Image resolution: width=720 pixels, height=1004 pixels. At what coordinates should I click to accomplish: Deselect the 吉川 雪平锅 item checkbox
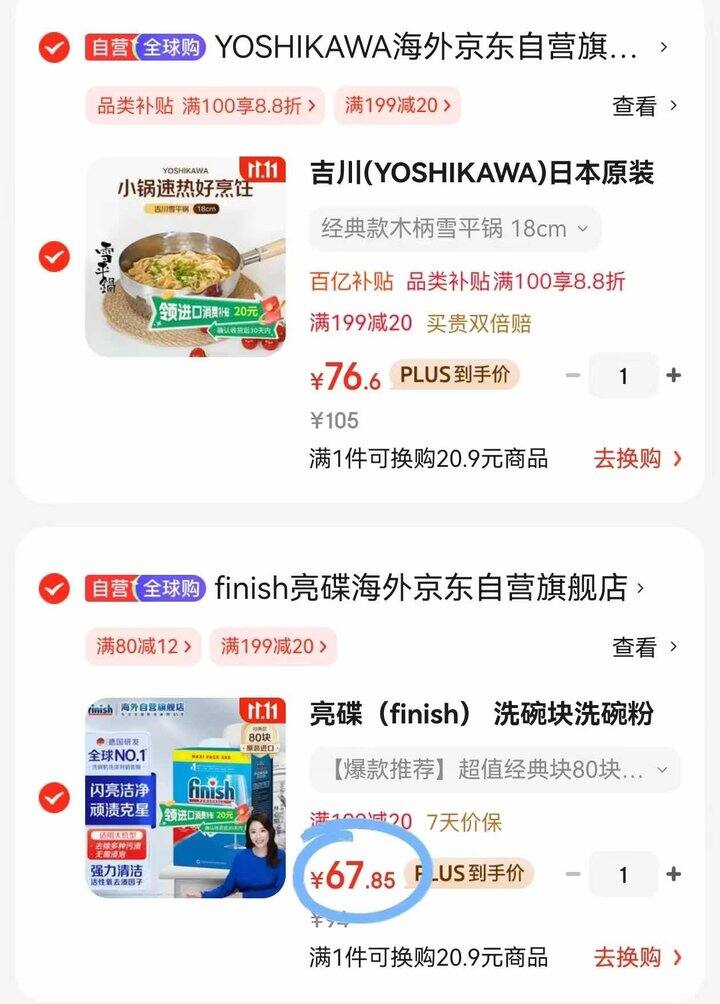click(x=53, y=257)
